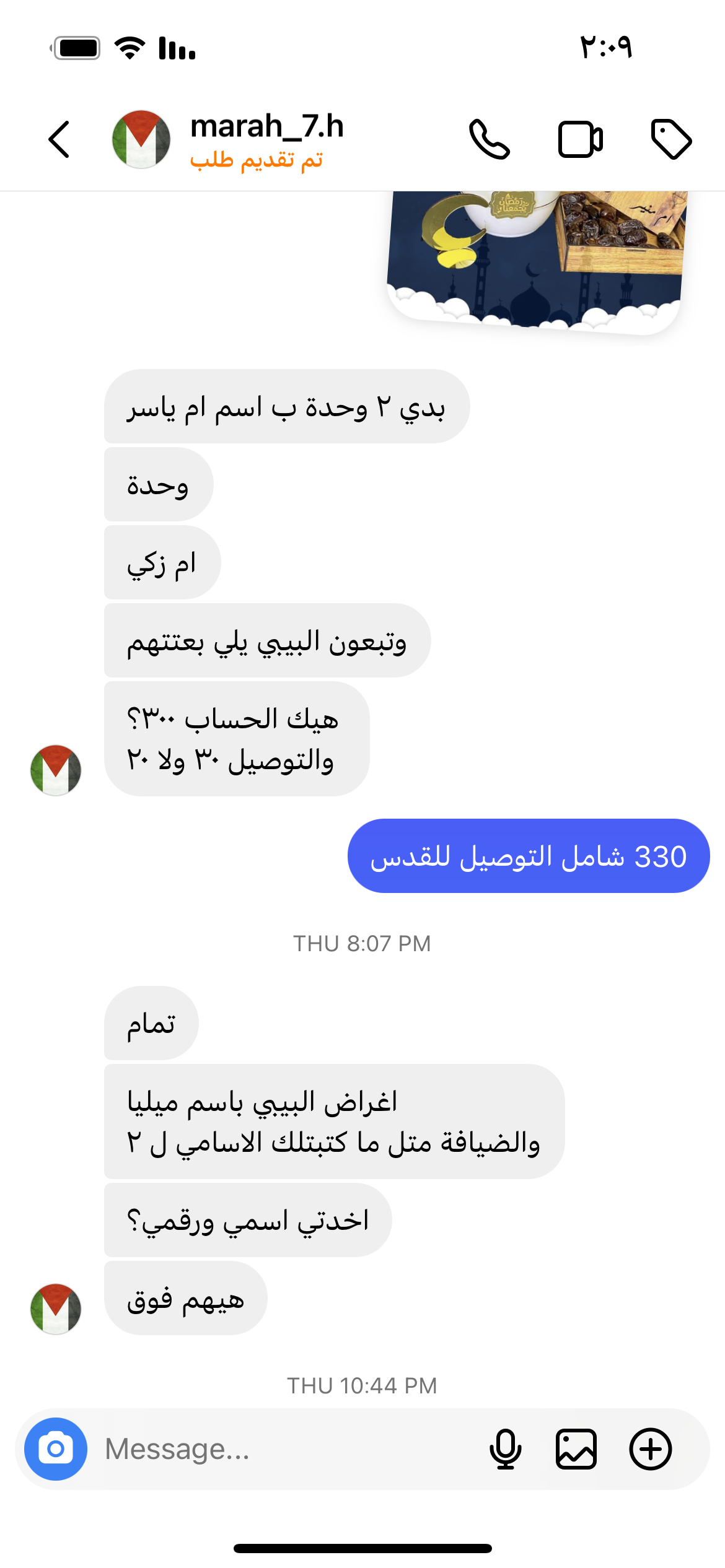
Task: Open the shared Ramadan image
Action: 536,260
